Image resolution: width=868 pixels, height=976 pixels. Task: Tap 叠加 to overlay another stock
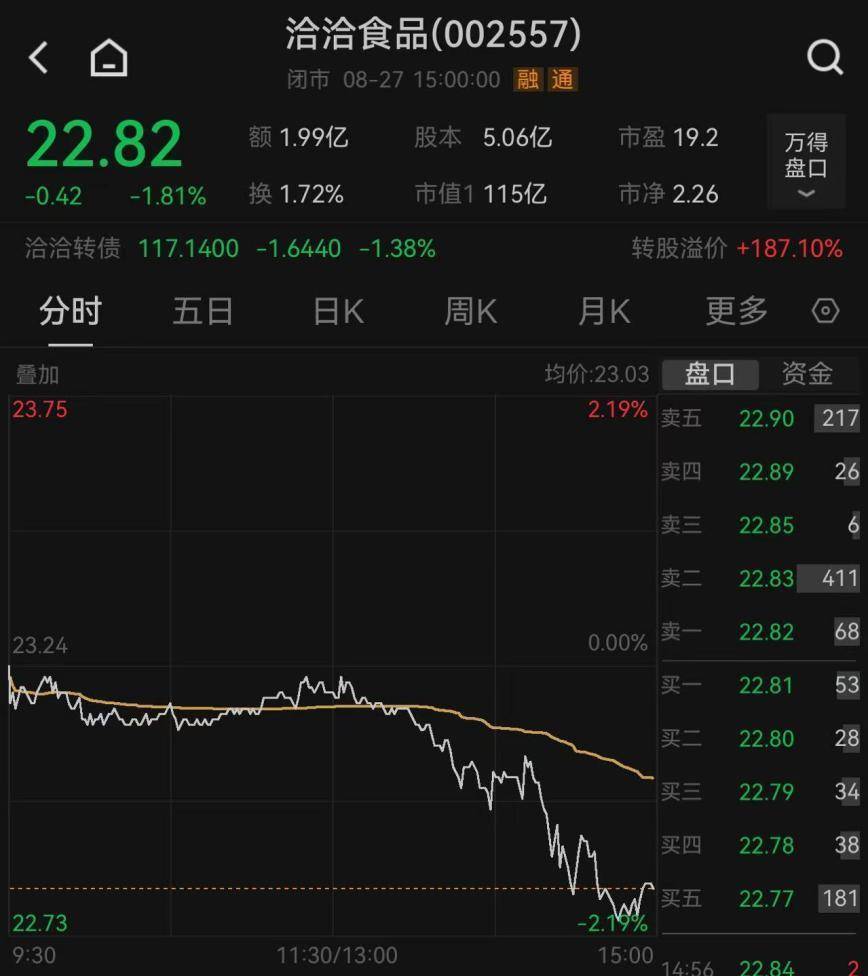tap(37, 375)
